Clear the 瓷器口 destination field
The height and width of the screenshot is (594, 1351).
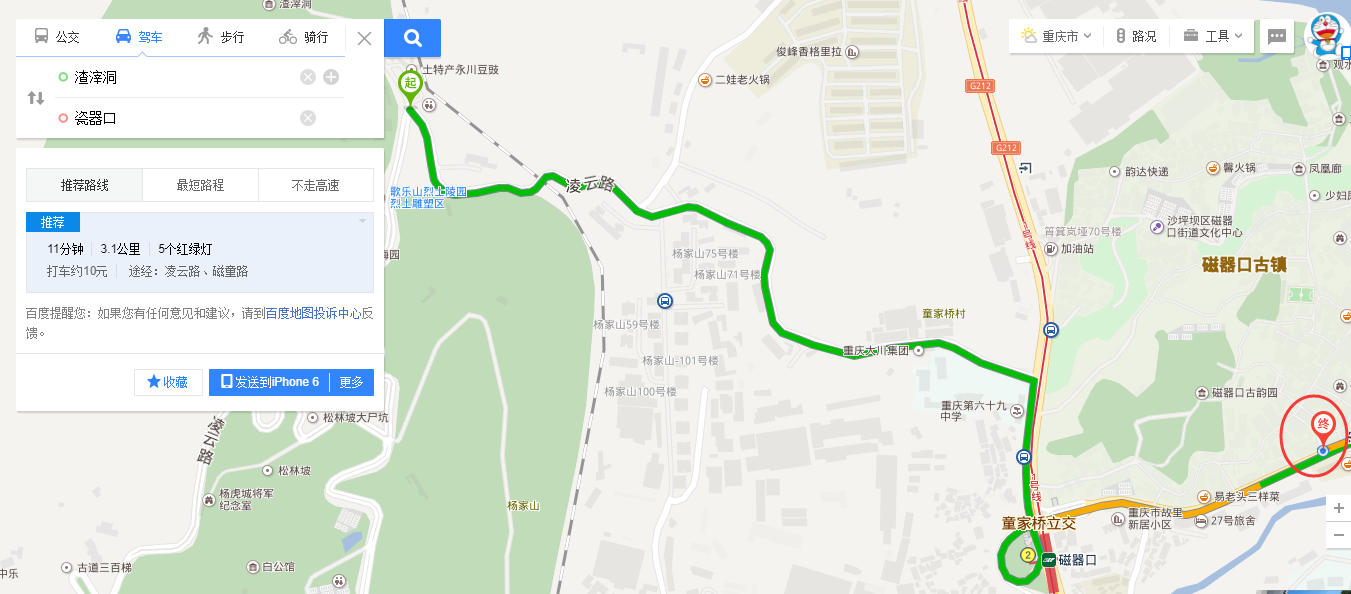coord(308,118)
